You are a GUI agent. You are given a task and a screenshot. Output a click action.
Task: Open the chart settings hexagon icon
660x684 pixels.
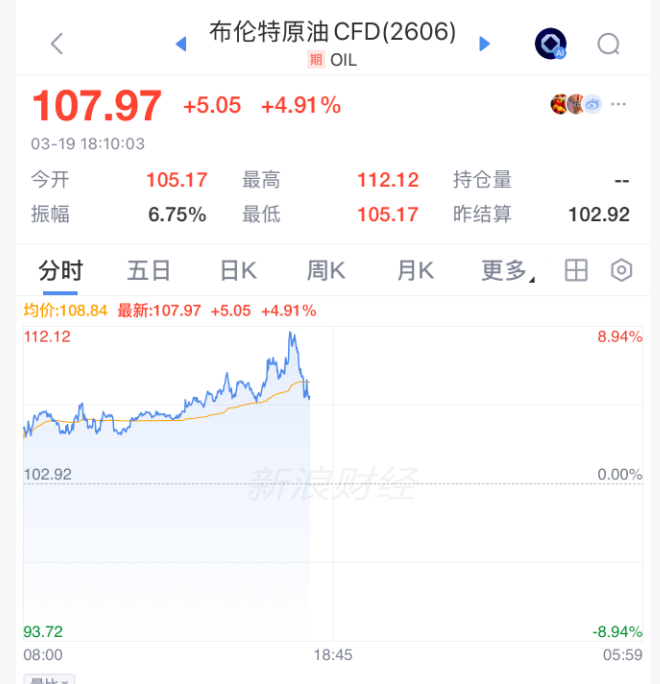[622, 270]
